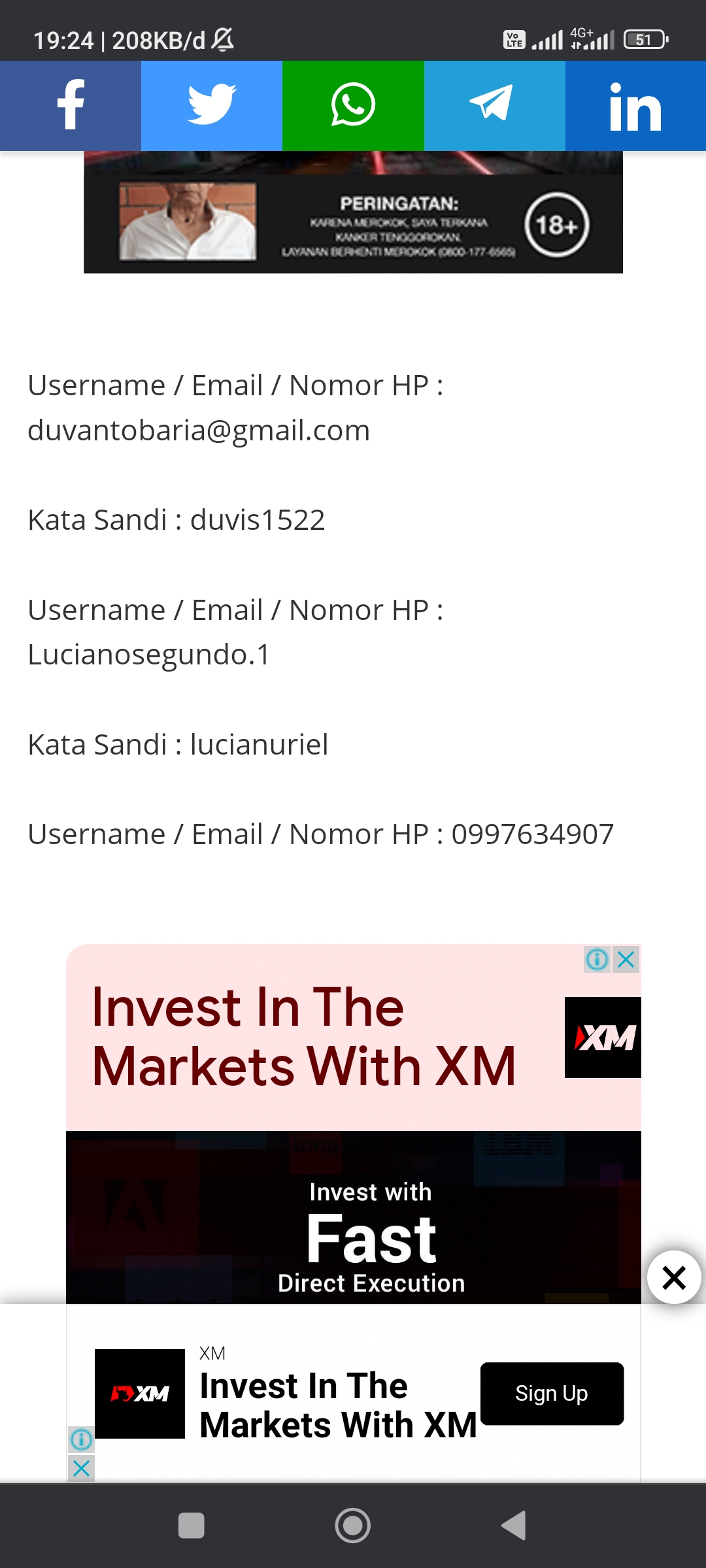Viewport: 706px width, 1568px height.
Task: Share on LinkedIn
Action: (x=635, y=106)
